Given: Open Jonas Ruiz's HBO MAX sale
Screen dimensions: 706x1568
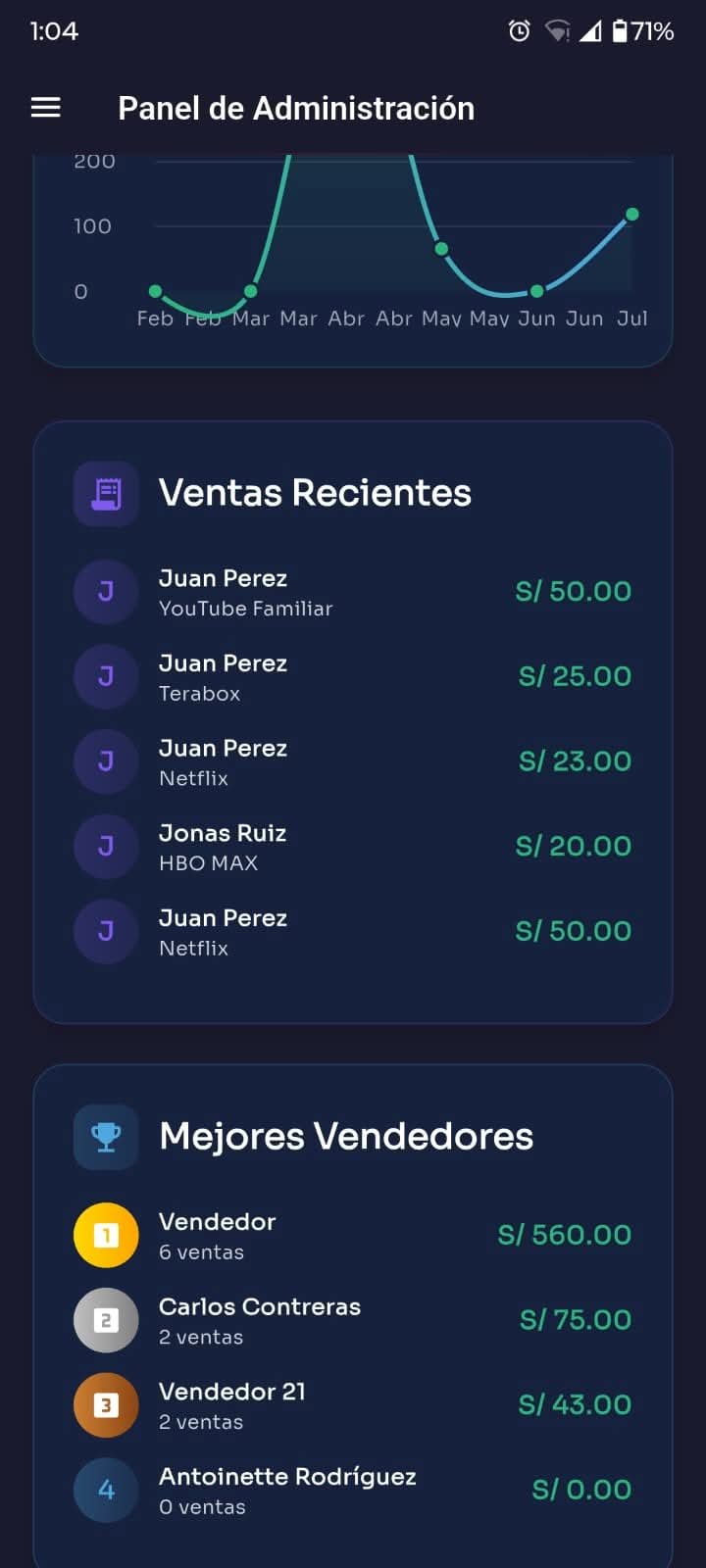Looking at the screenshot, I should pos(353,847).
